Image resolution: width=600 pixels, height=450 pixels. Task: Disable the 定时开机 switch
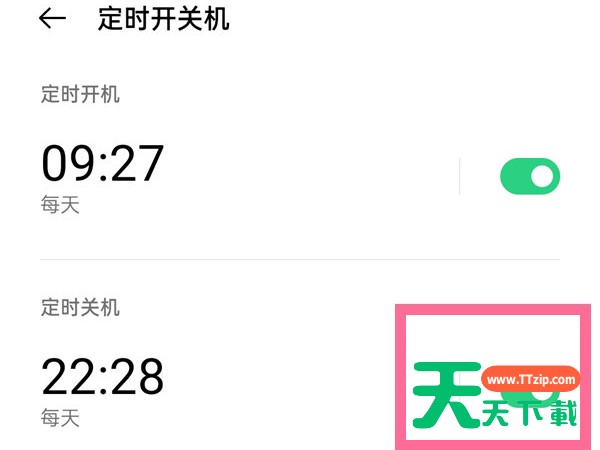click(x=530, y=177)
